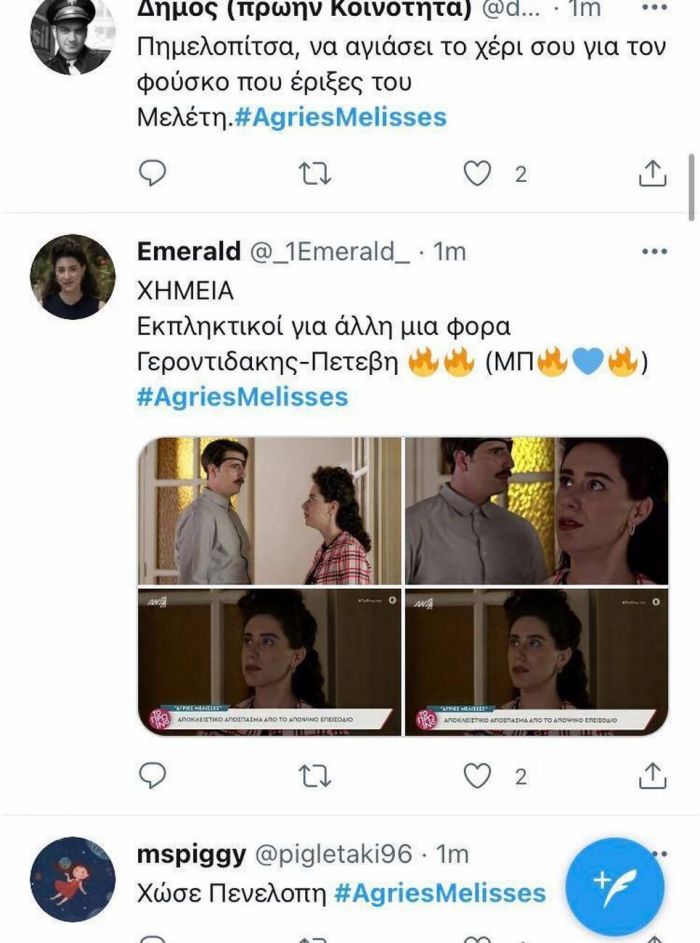Retweet the Δήμος tweet

tap(315, 174)
